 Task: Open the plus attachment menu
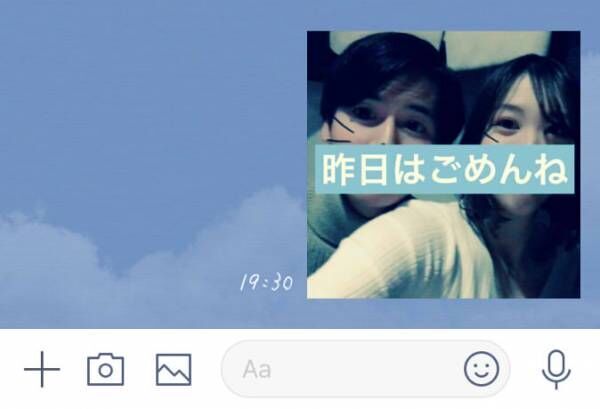click(41, 370)
